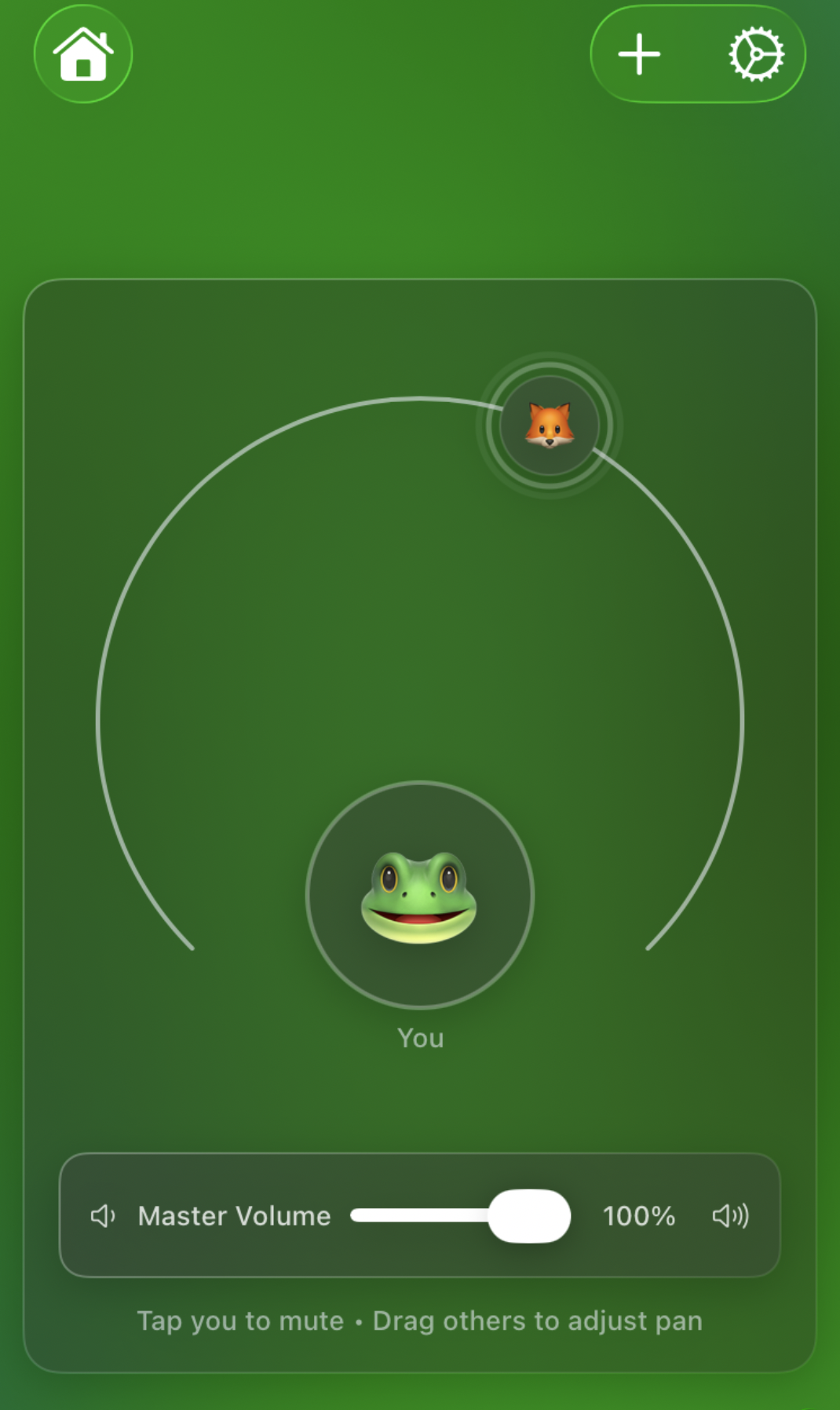Image resolution: width=840 pixels, height=1410 pixels.
Task: Select the fox participant avatar on the circle
Action: click(x=548, y=425)
